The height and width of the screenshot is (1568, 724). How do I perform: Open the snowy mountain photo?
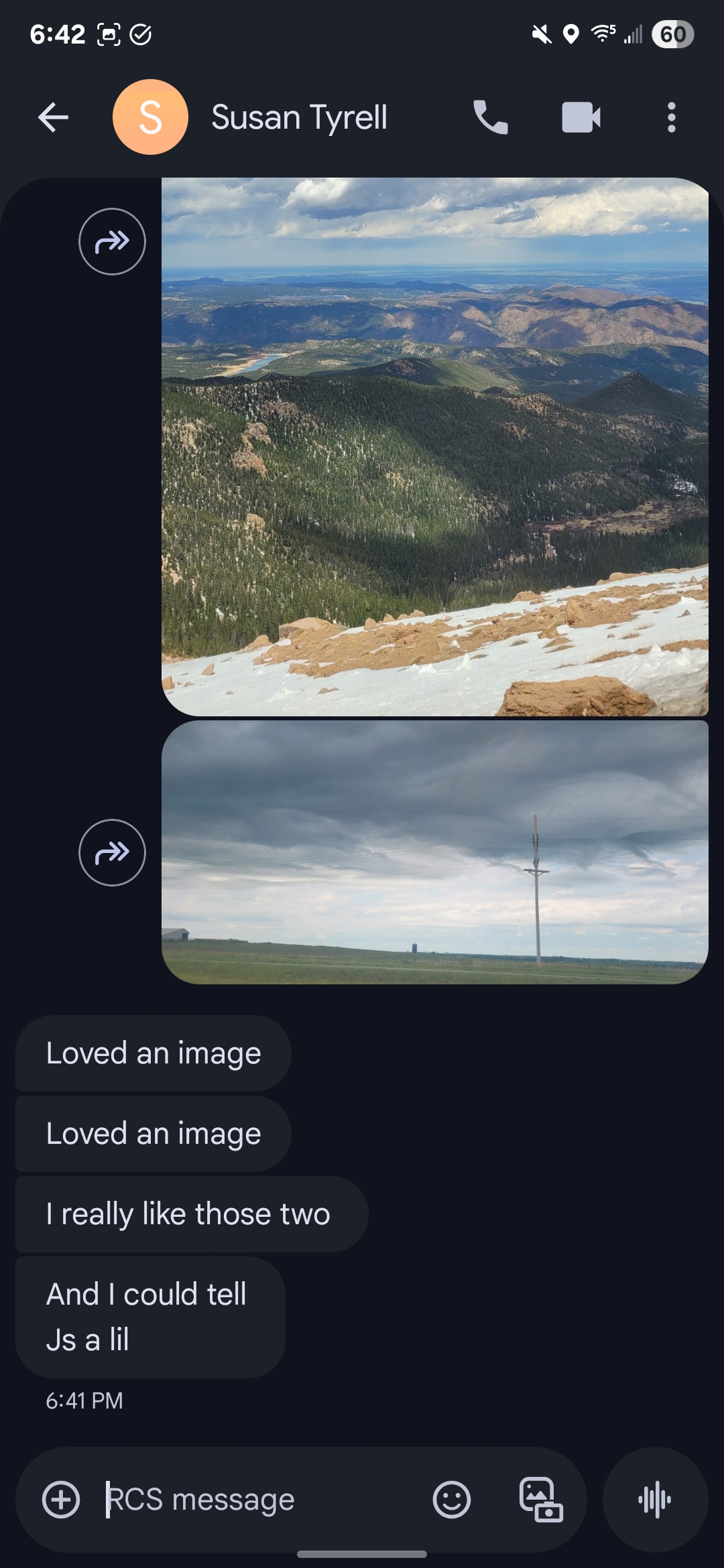click(434, 446)
